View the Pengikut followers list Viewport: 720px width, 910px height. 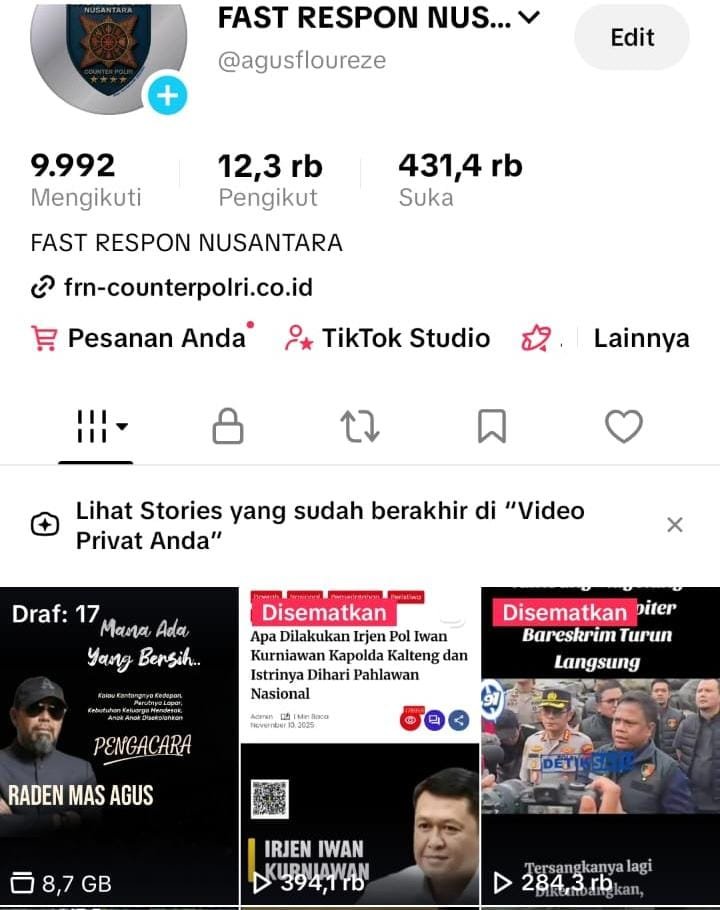point(270,180)
